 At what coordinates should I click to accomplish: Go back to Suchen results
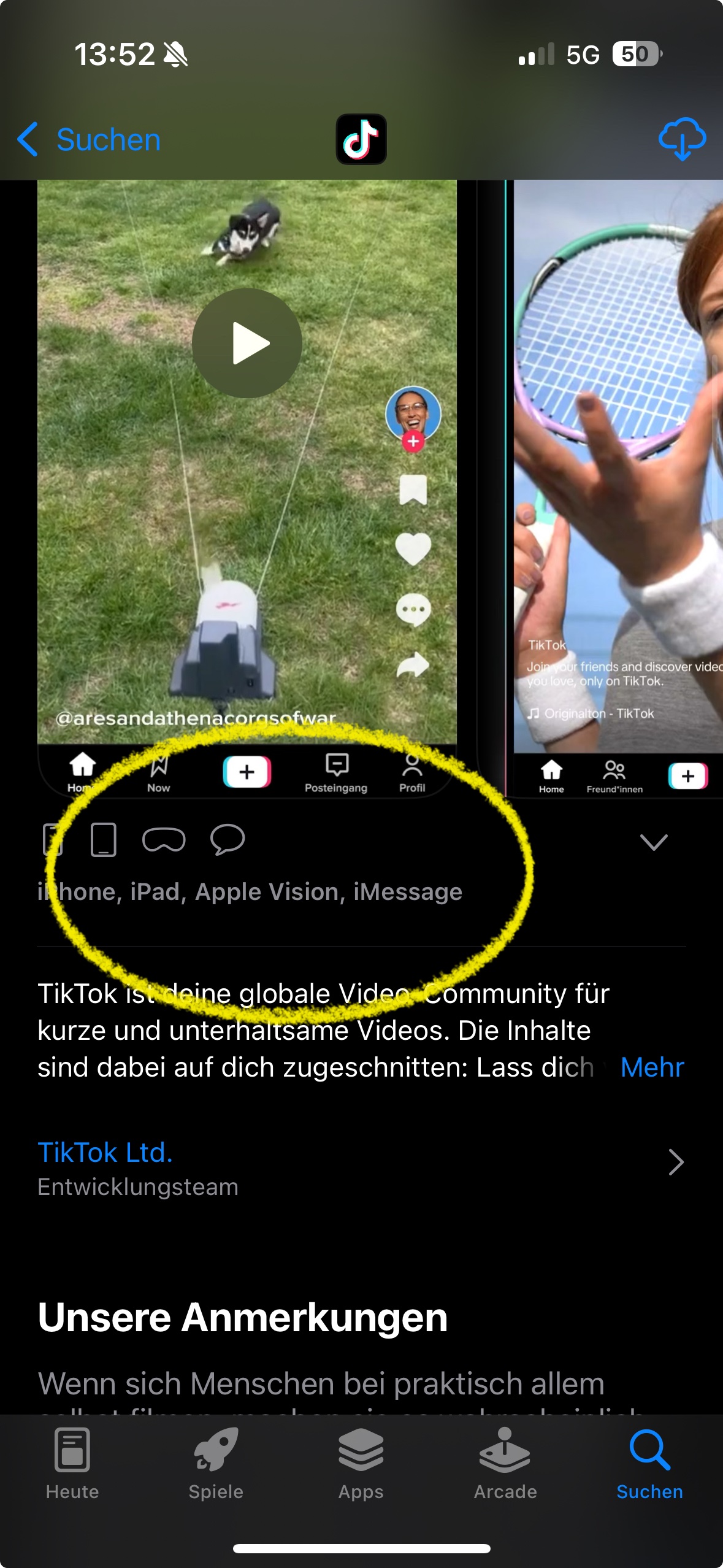click(x=90, y=140)
